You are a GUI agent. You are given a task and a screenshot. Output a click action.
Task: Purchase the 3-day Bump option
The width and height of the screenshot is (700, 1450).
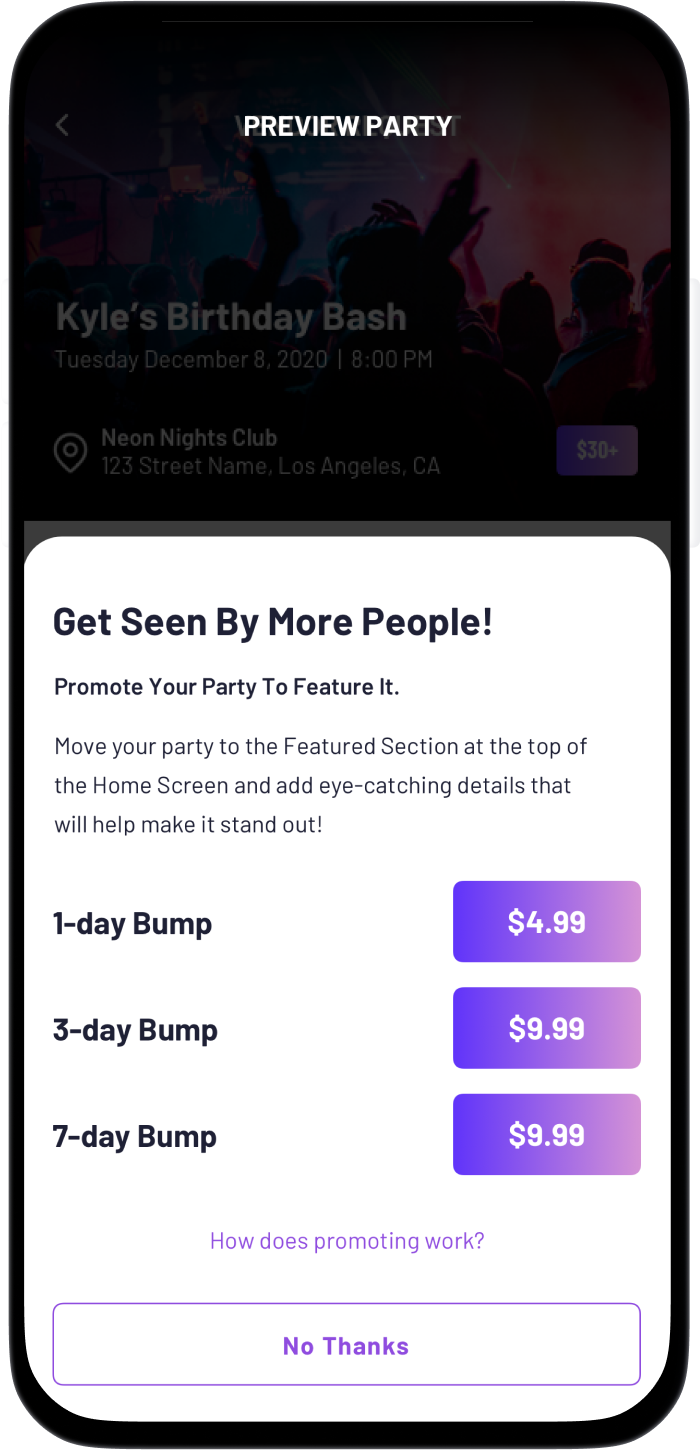(546, 1028)
